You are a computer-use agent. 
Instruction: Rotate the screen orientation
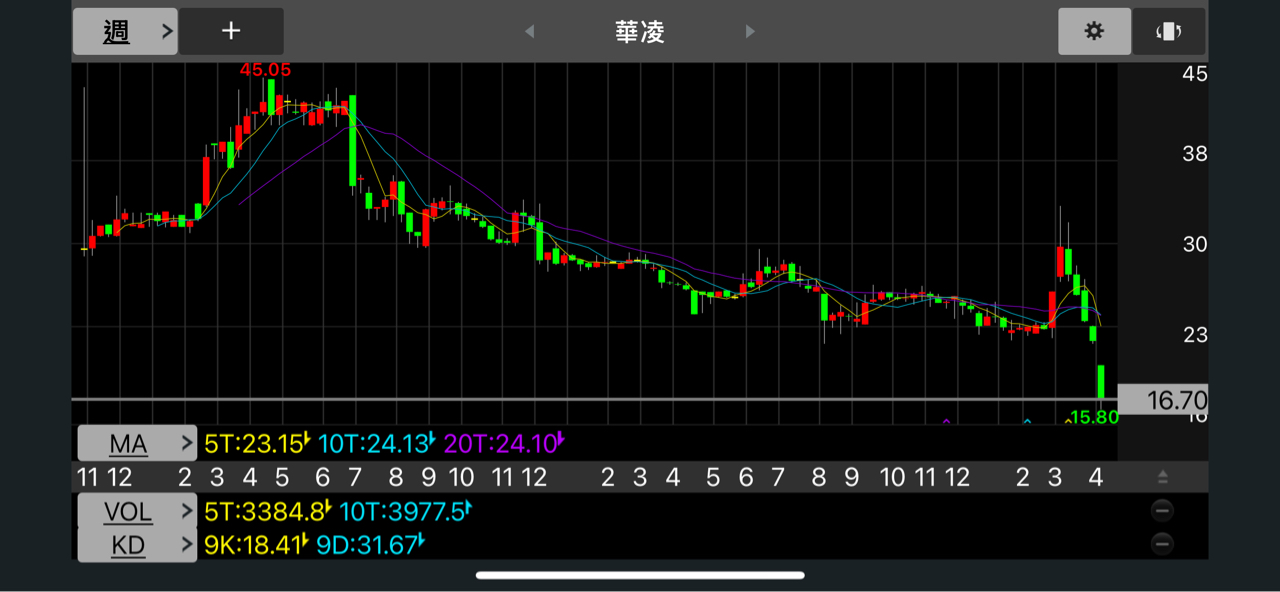[x=1168, y=31]
